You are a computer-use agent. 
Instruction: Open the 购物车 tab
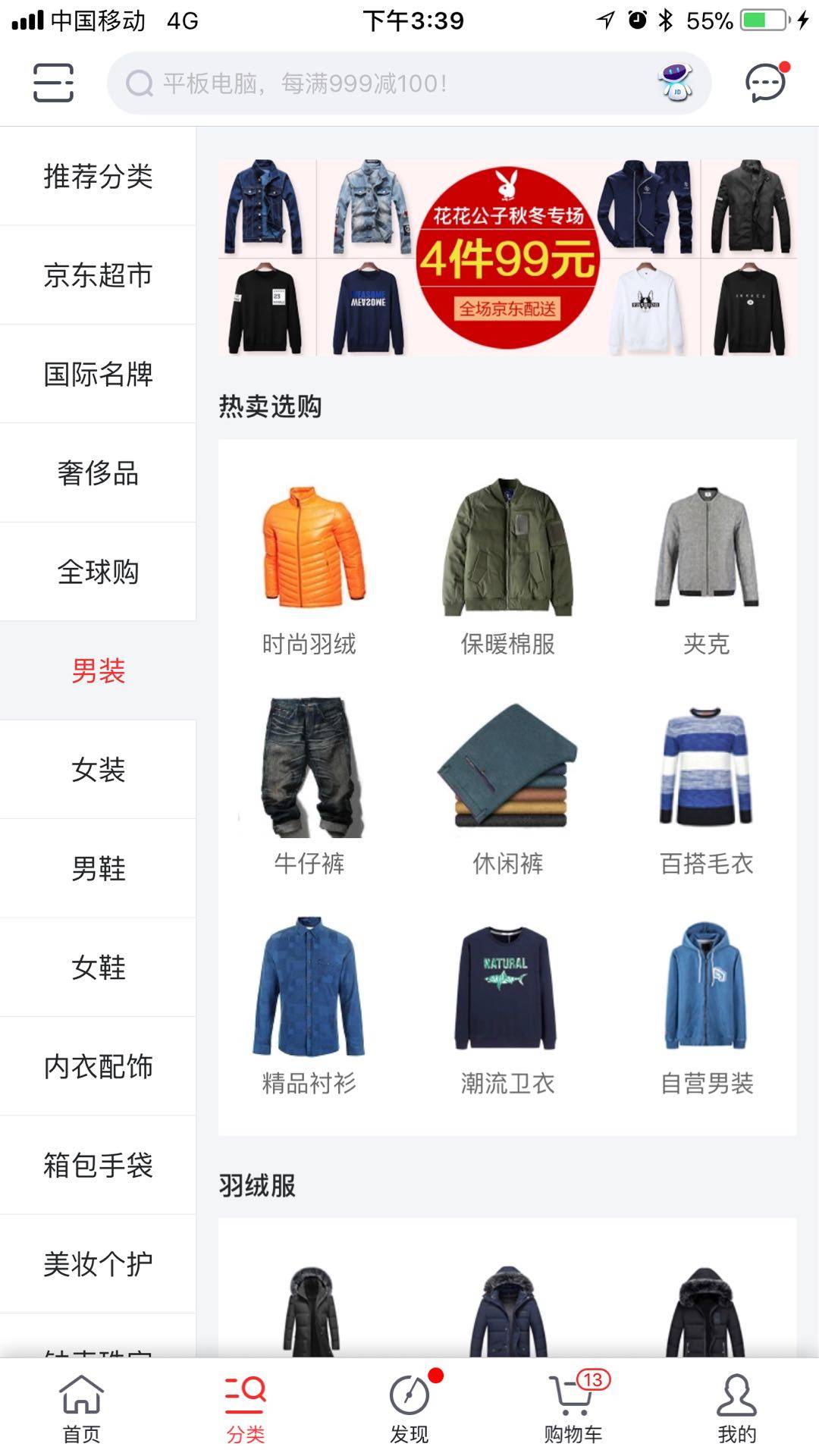[573, 1408]
